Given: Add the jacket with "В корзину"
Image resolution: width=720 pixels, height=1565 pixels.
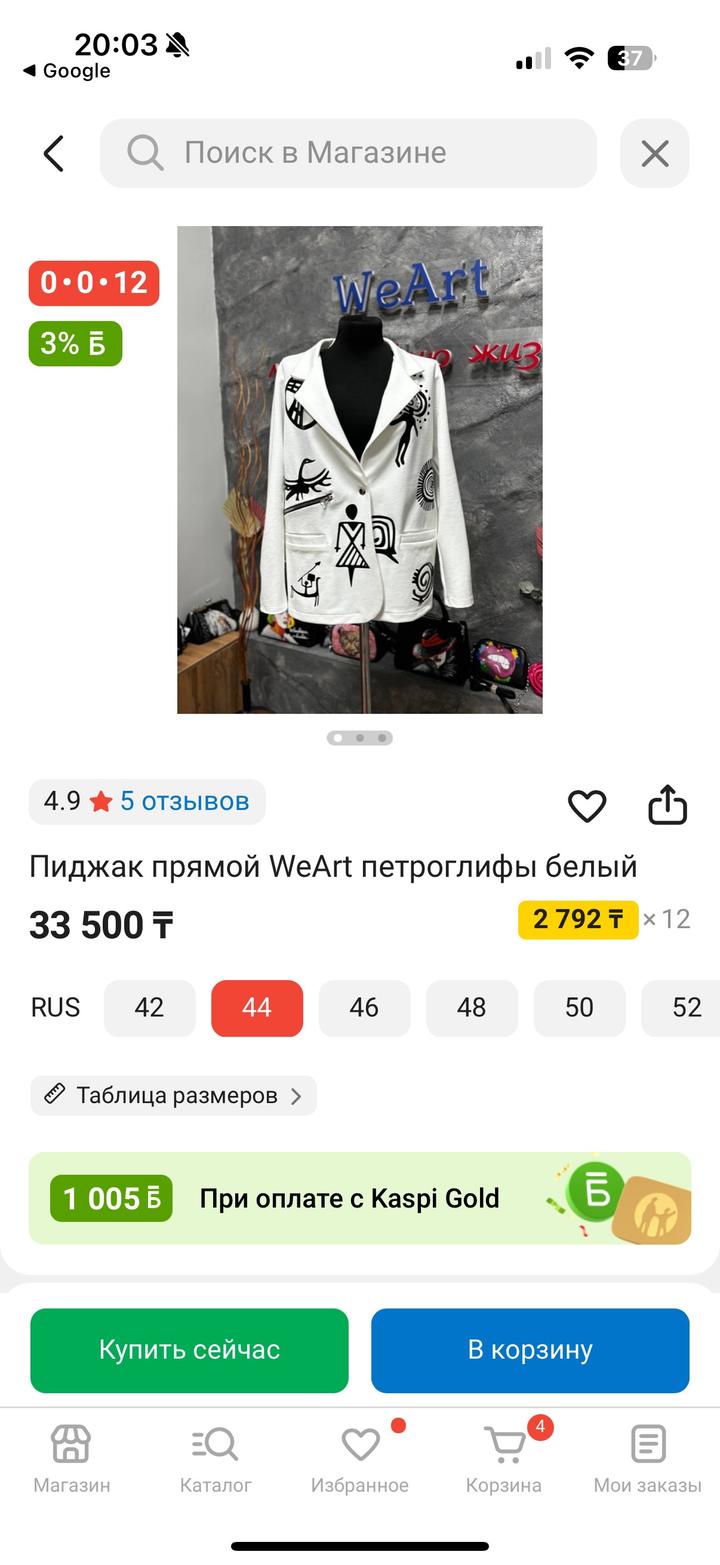Looking at the screenshot, I should pos(530,1350).
